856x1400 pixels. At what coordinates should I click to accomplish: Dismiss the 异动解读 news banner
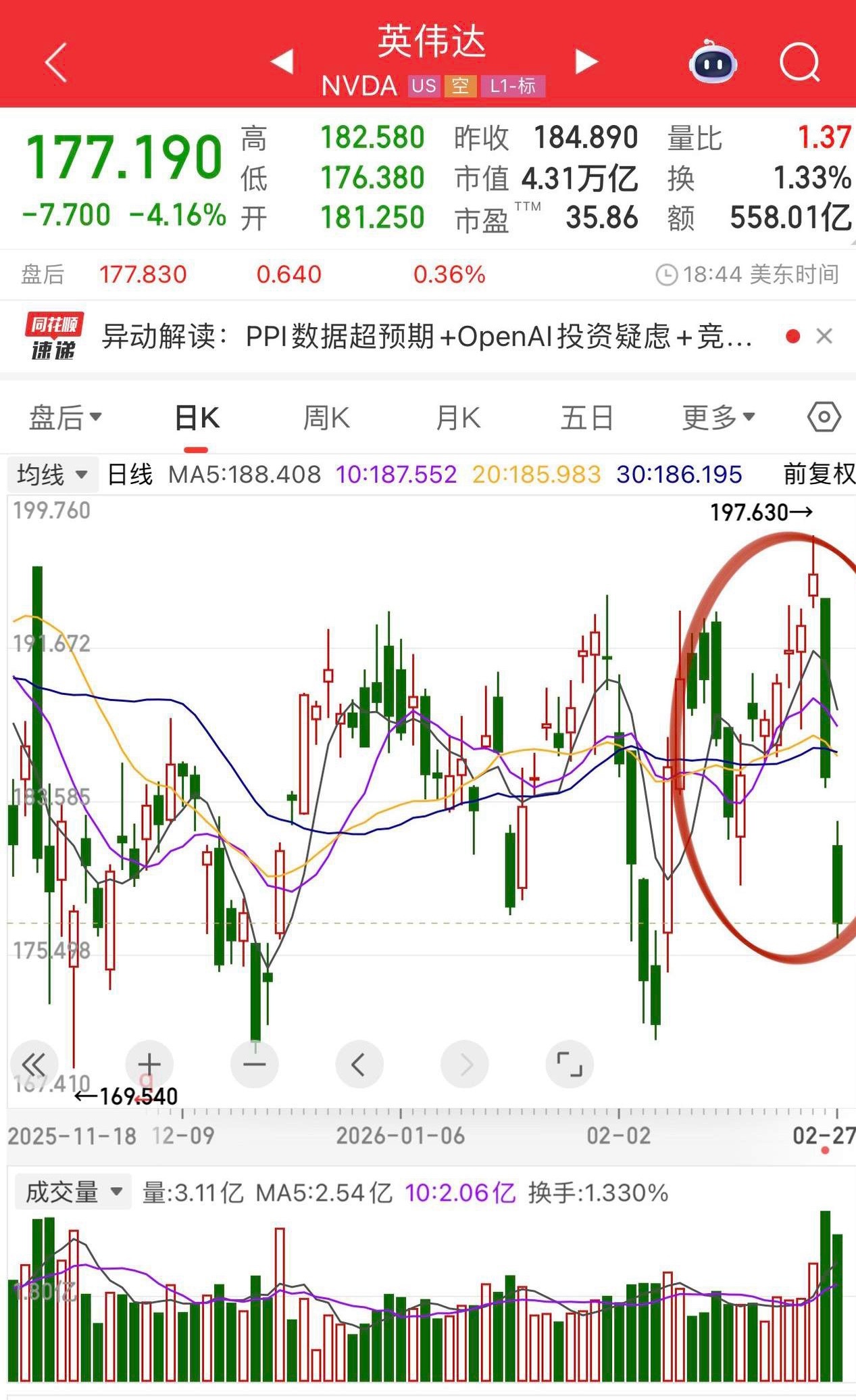tap(824, 336)
